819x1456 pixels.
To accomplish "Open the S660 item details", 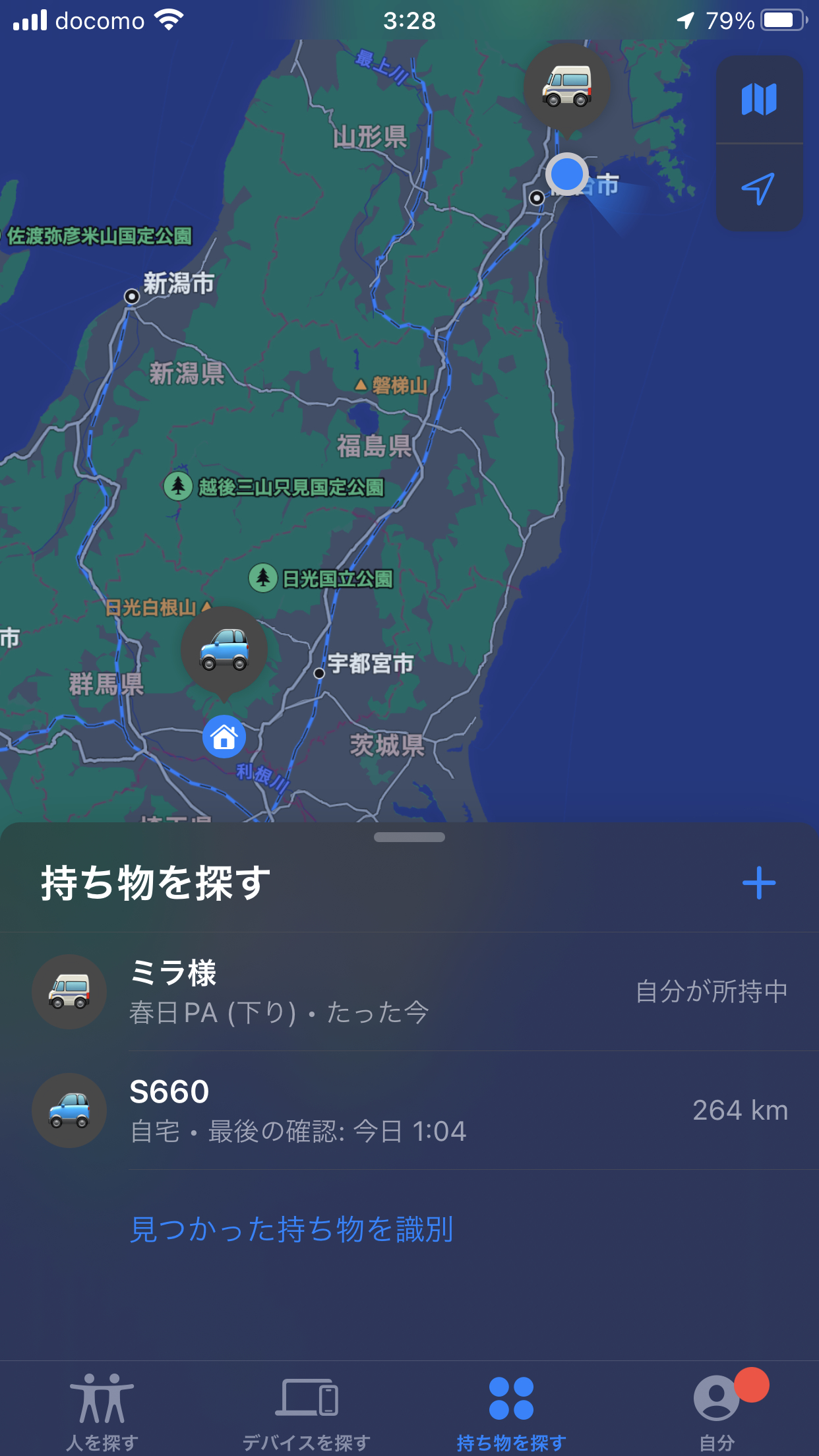I will point(409,1110).
